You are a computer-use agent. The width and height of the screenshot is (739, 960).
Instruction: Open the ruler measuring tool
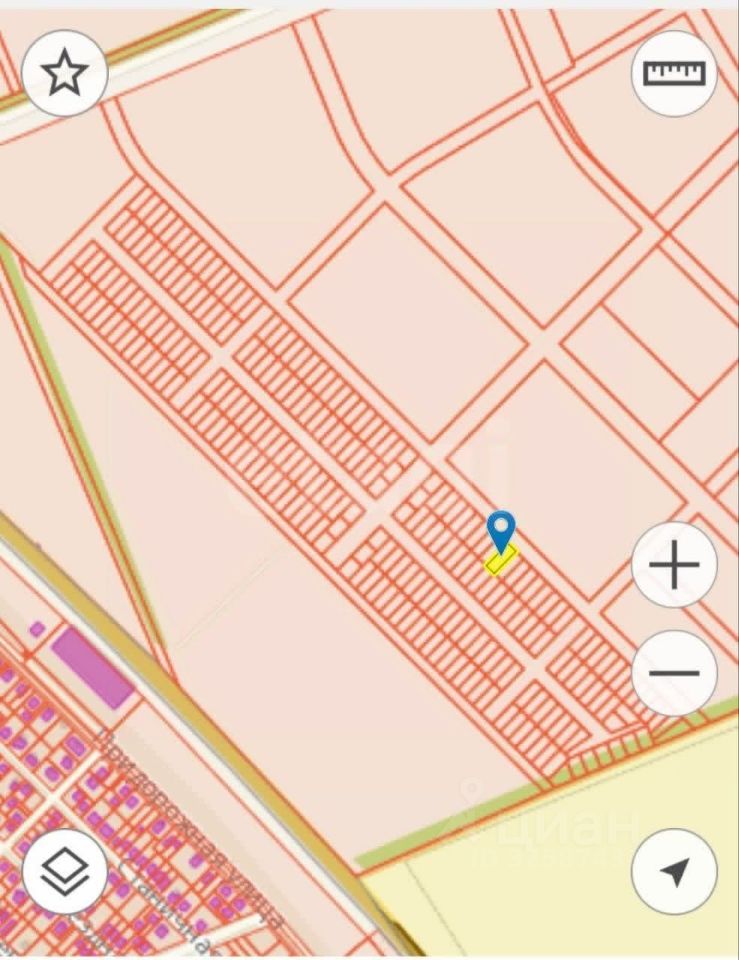[674, 74]
